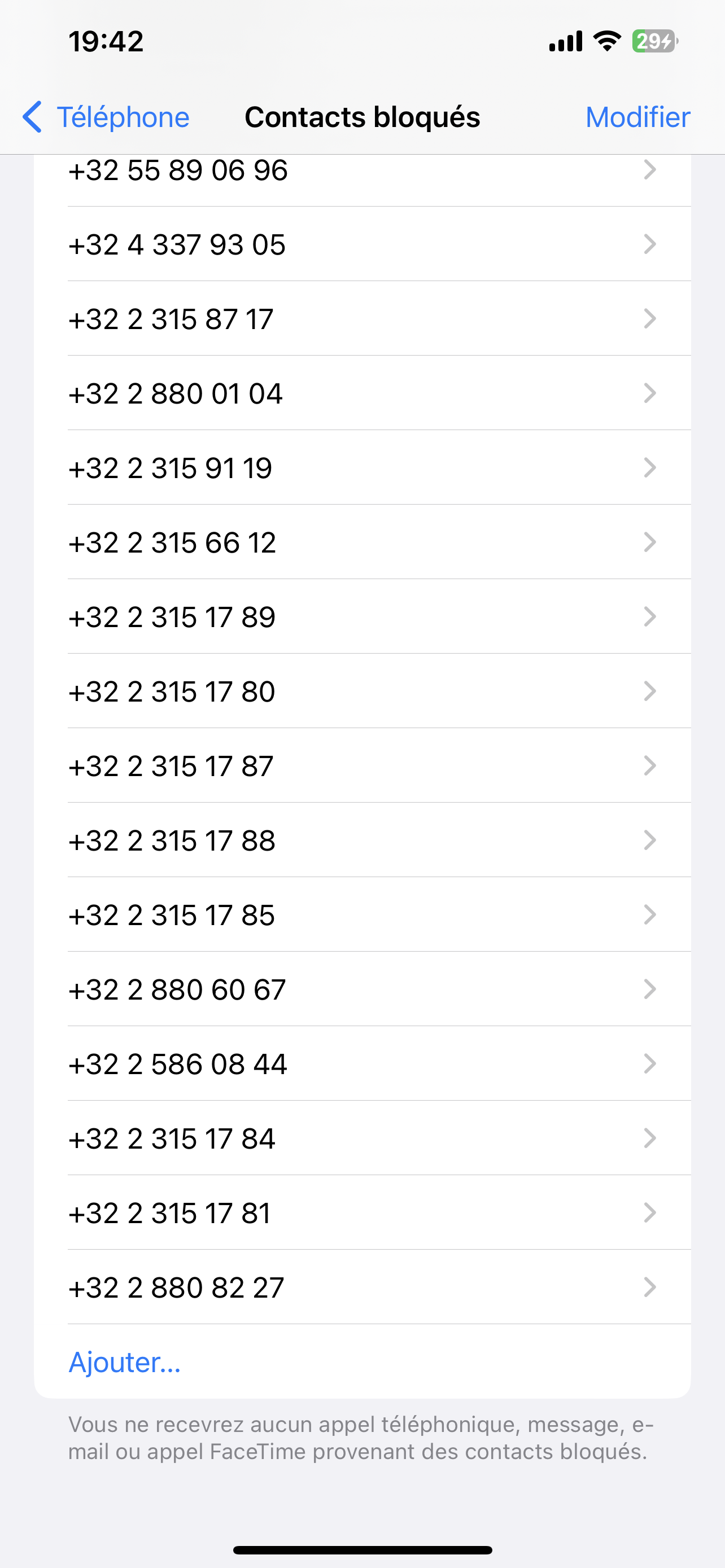The image size is (725, 1568).
Task: Tap Ajouter to block a new contact
Action: click(125, 1362)
